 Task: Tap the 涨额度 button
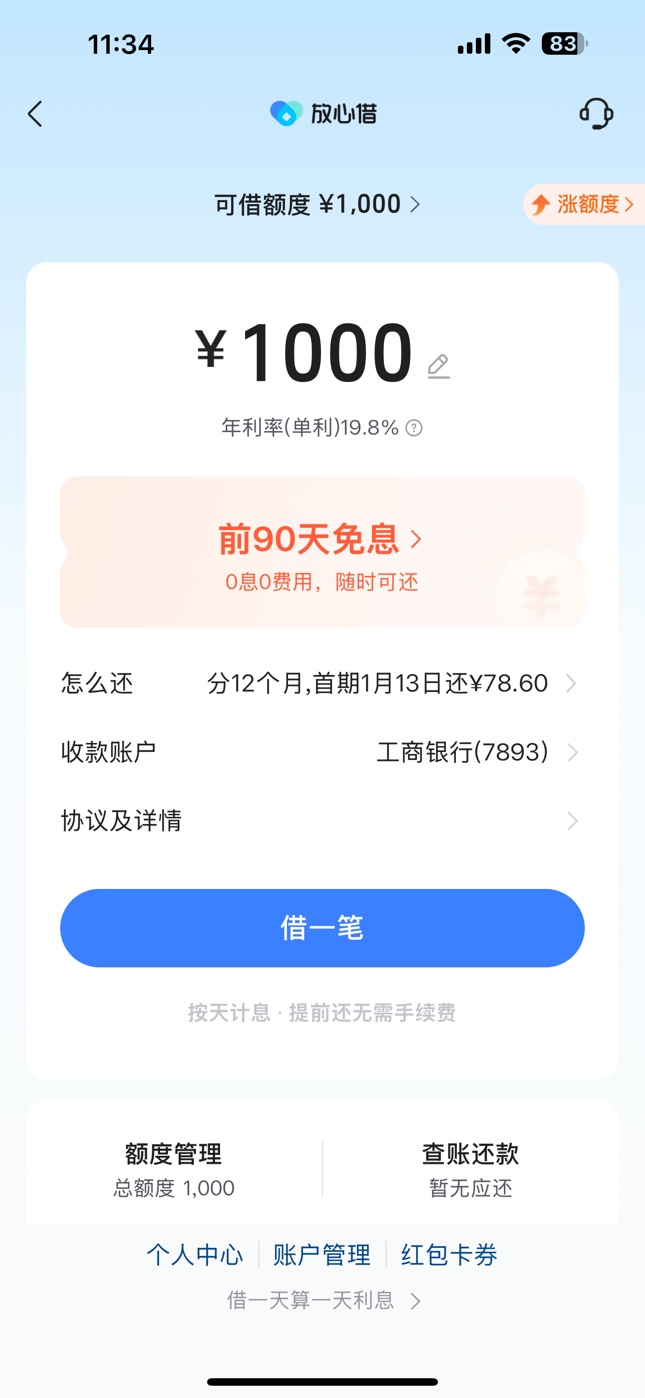[585, 205]
